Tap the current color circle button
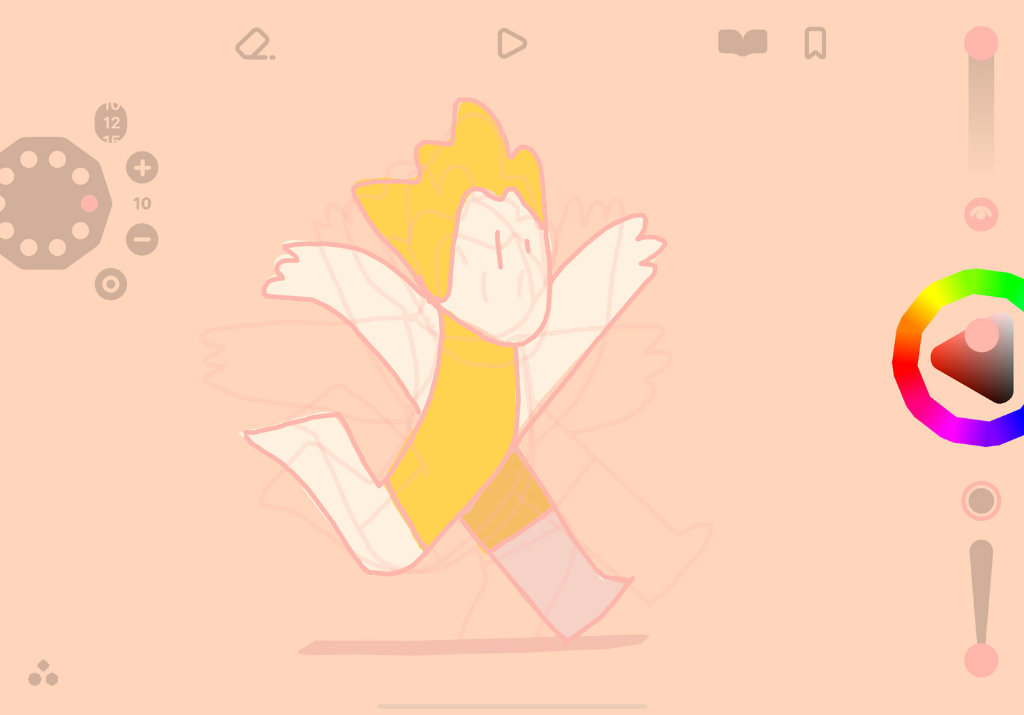Viewport: 1024px width, 715px height. click(x=981, y=500)
